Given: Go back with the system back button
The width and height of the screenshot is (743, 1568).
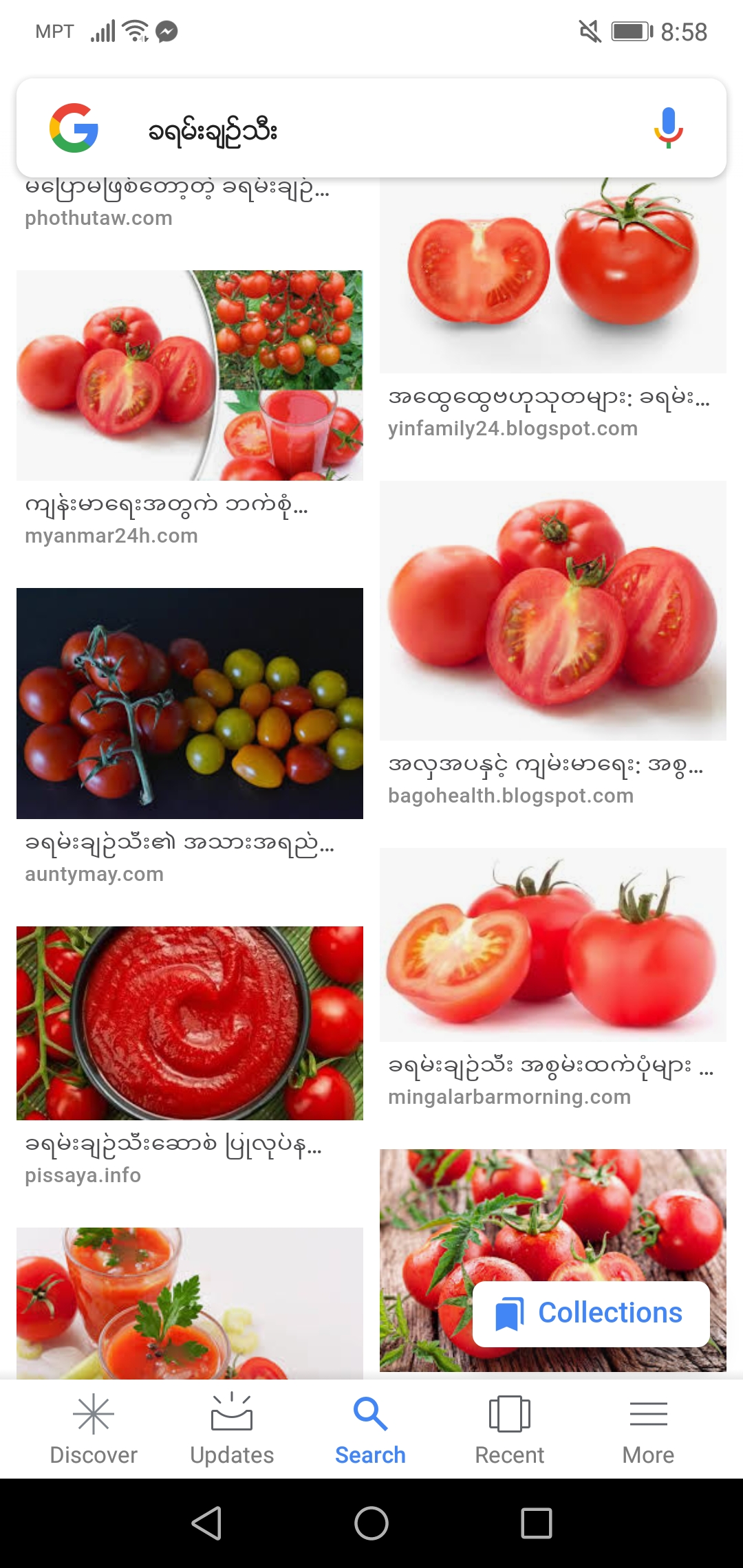Looking at the screenshot, I should (206, 1523).
